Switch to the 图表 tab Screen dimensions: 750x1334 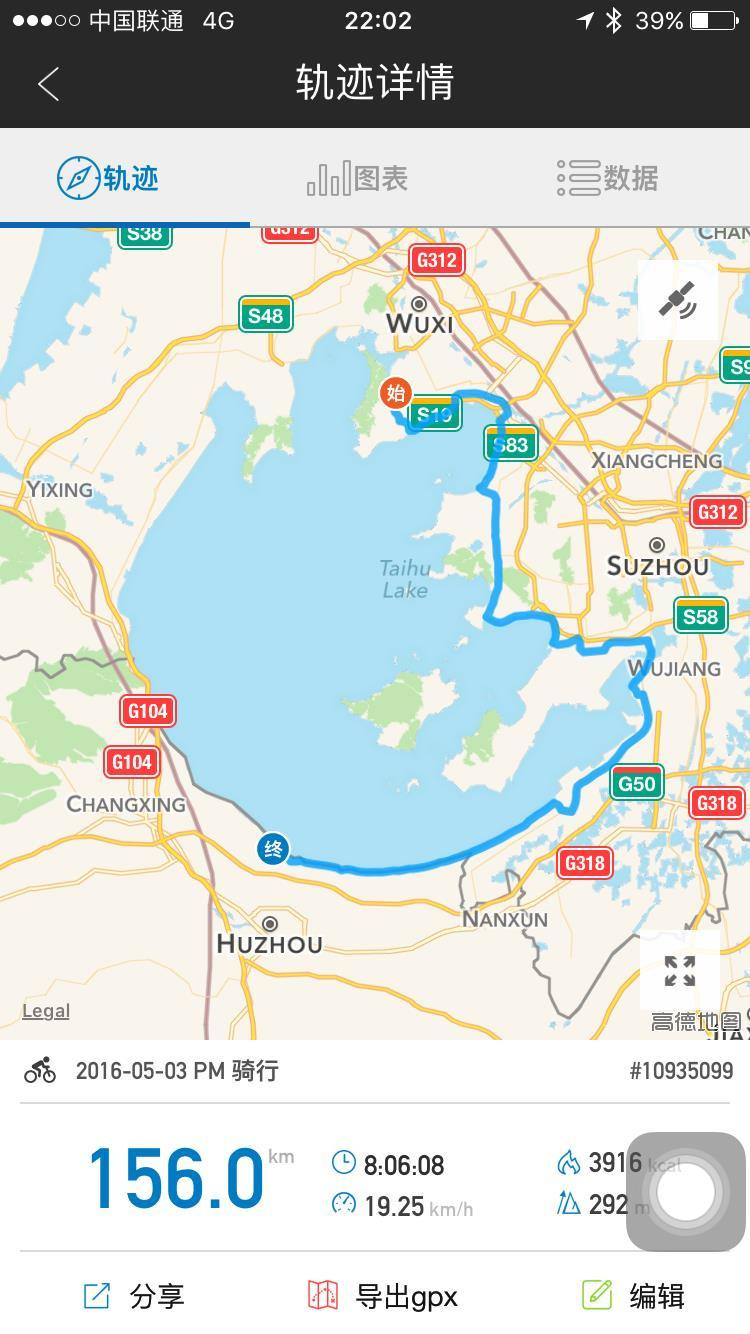(357, 179)
